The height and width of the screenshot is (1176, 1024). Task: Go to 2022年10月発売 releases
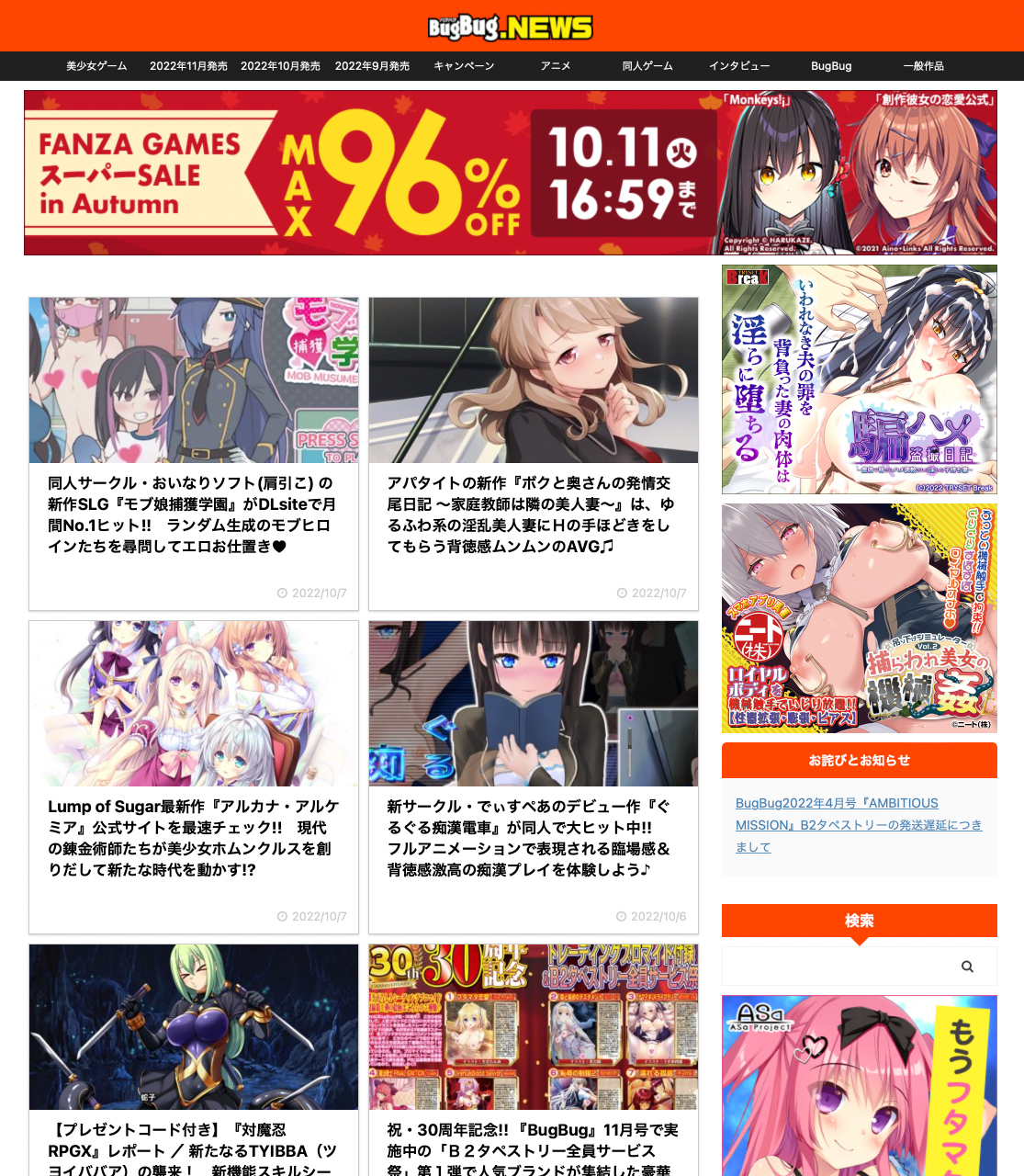280,66
